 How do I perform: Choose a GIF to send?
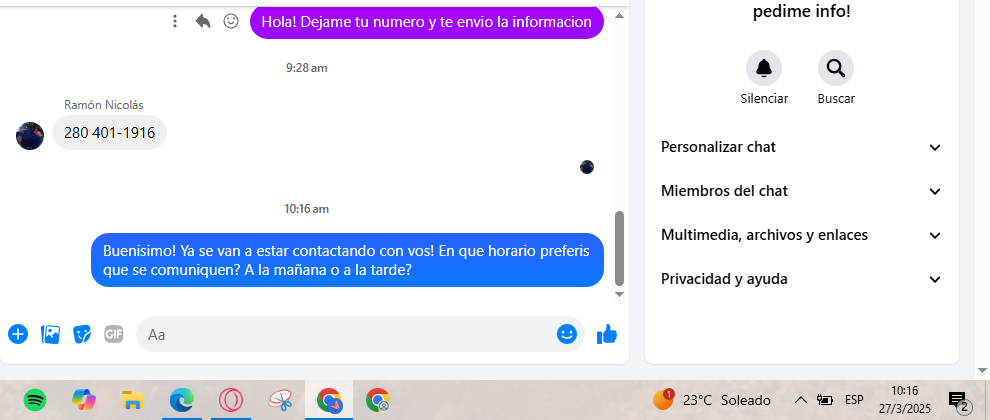click(x=114, y=334)
